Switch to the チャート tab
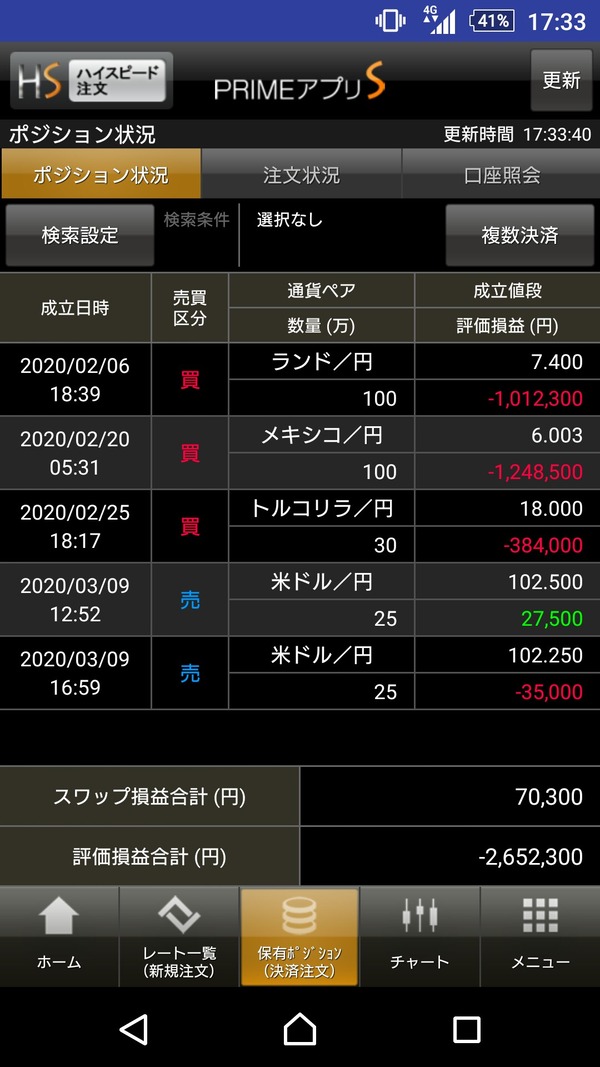 tap(420, 937)
